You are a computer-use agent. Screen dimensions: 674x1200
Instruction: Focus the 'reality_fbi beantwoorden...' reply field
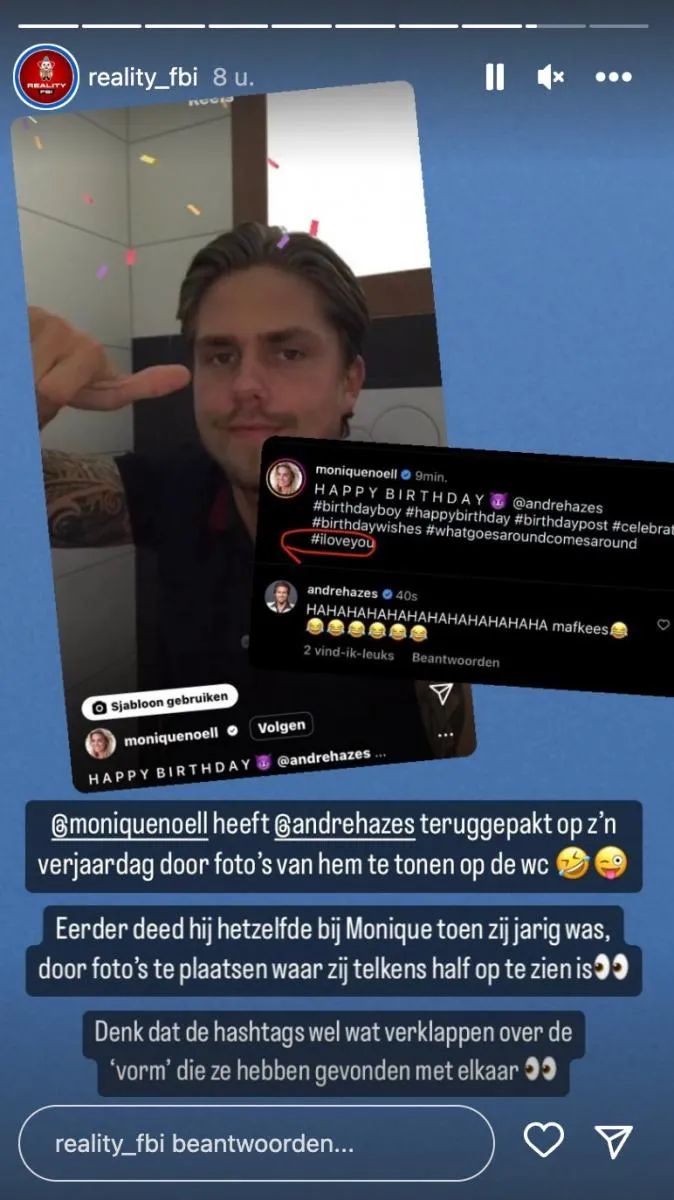pos(255,1144)
